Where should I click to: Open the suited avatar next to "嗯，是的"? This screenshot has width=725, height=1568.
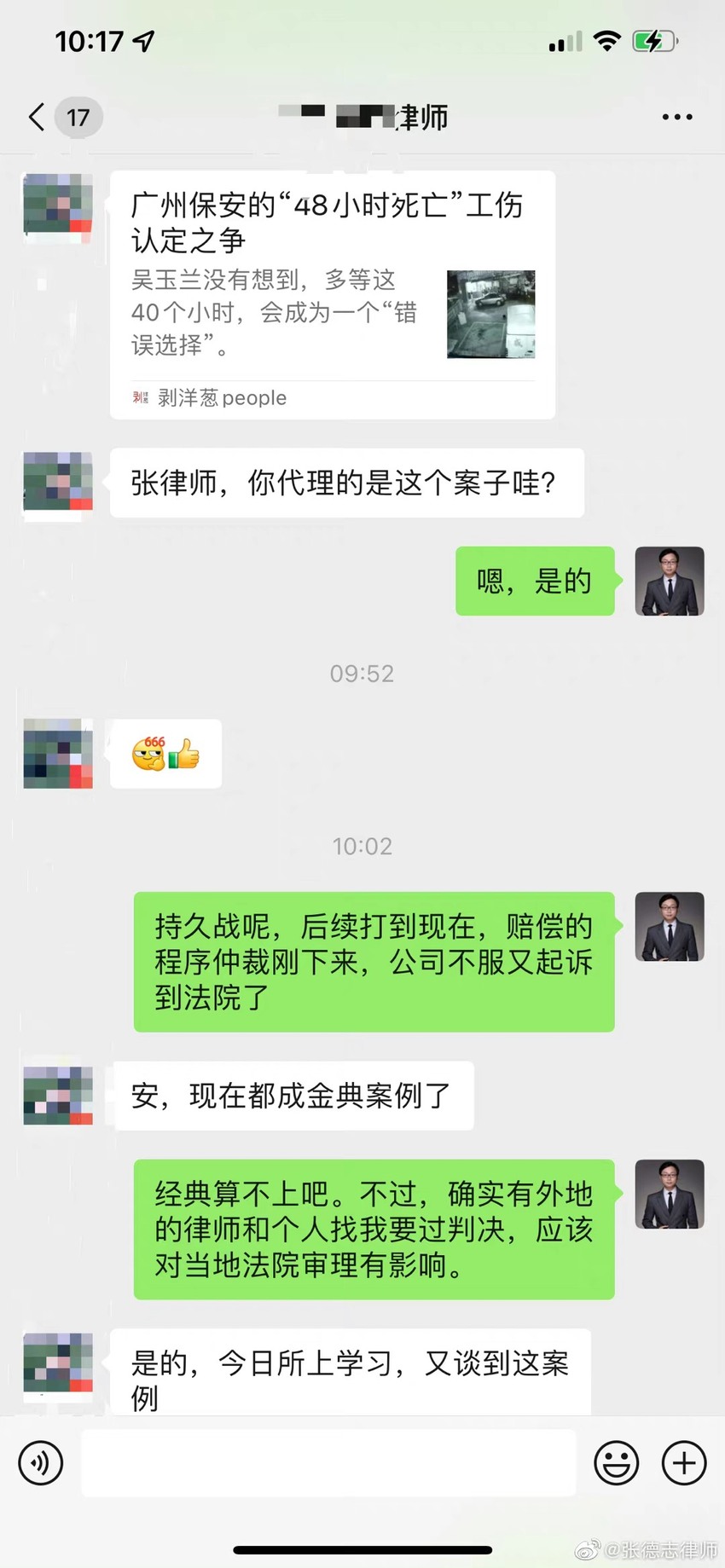pyautogui.click(x=670, y=581)
